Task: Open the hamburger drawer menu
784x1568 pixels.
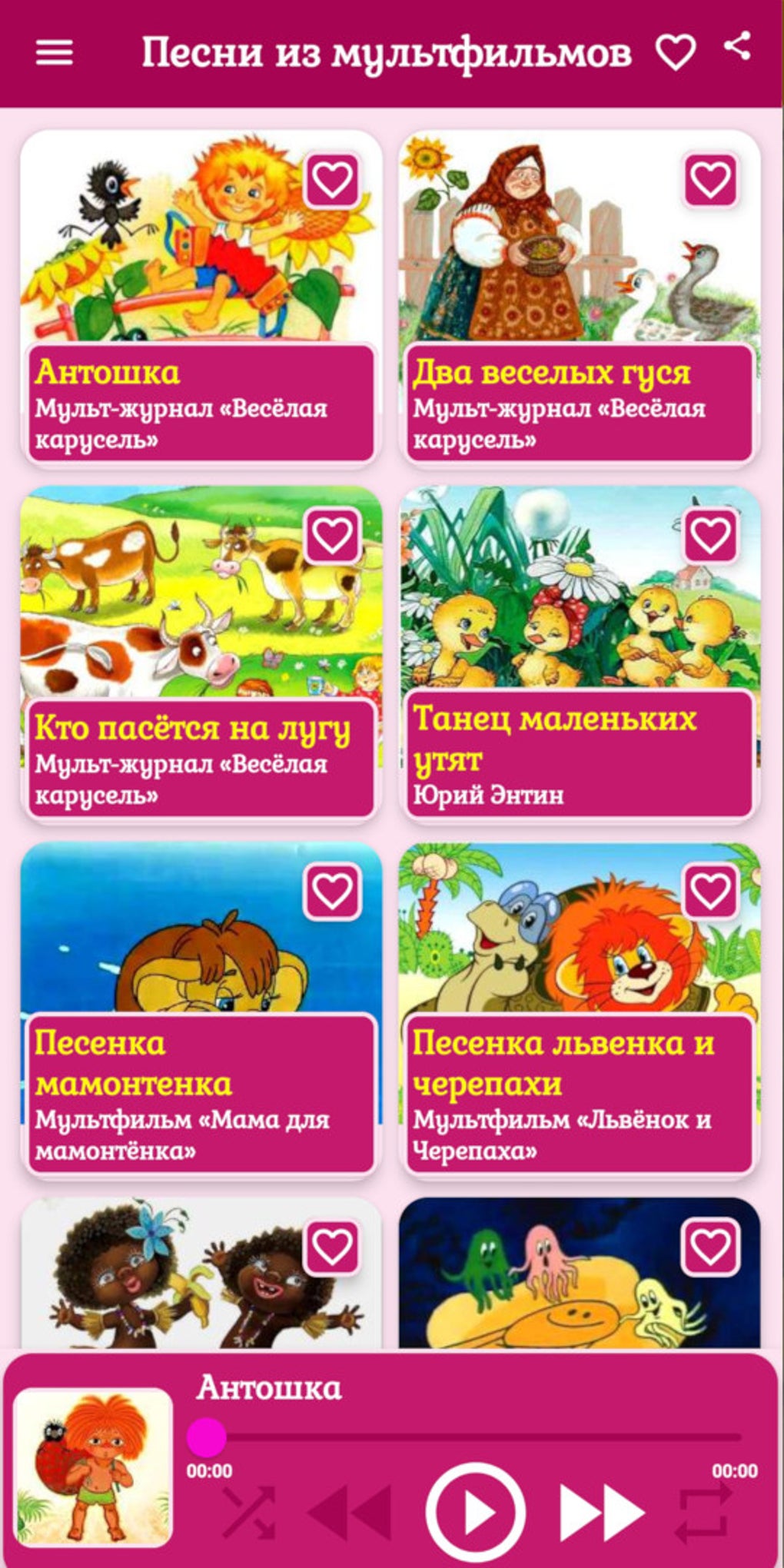Action: [x=55, y=52]
